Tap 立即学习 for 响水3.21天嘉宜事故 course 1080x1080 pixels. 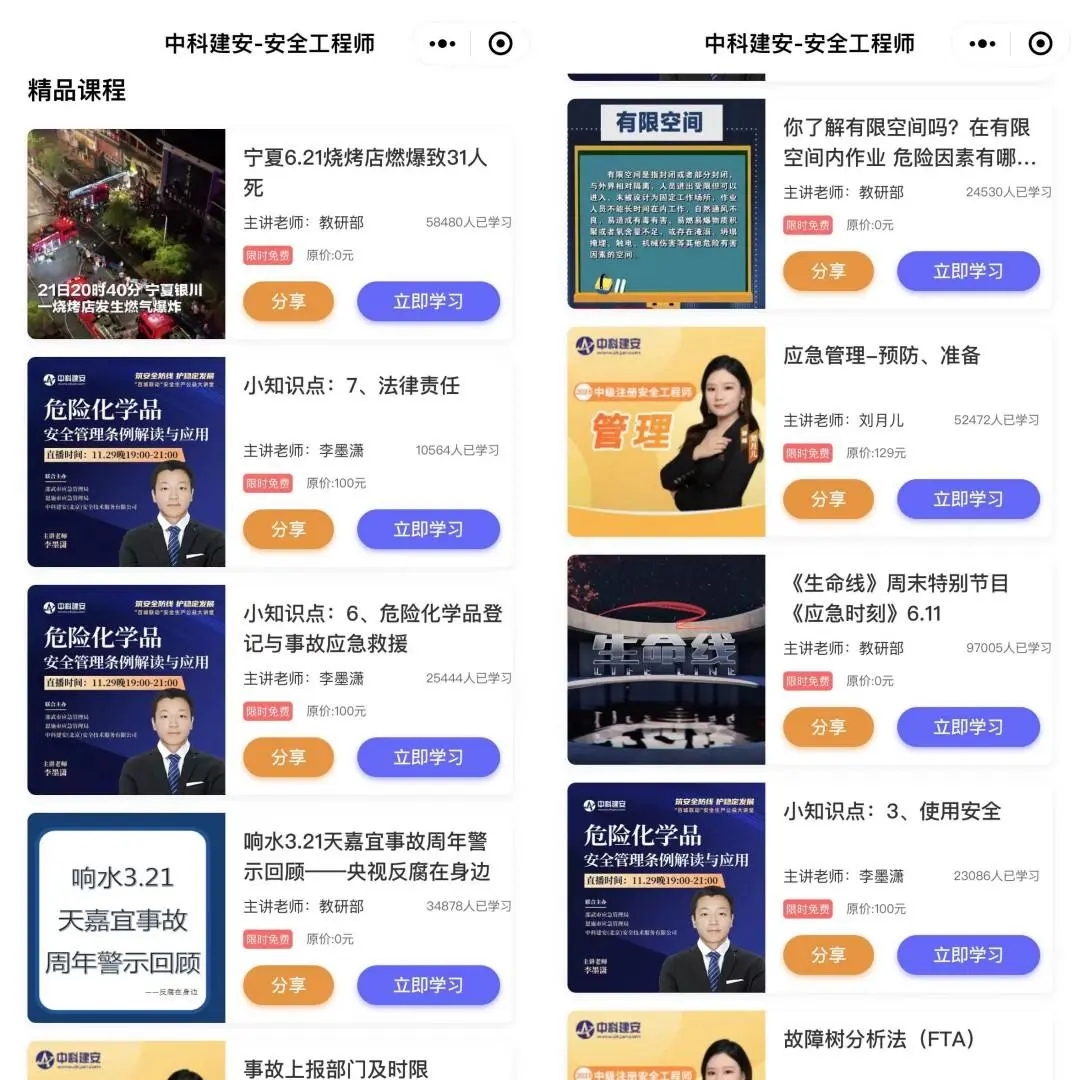pyautogui.click(x=428, y=985)
